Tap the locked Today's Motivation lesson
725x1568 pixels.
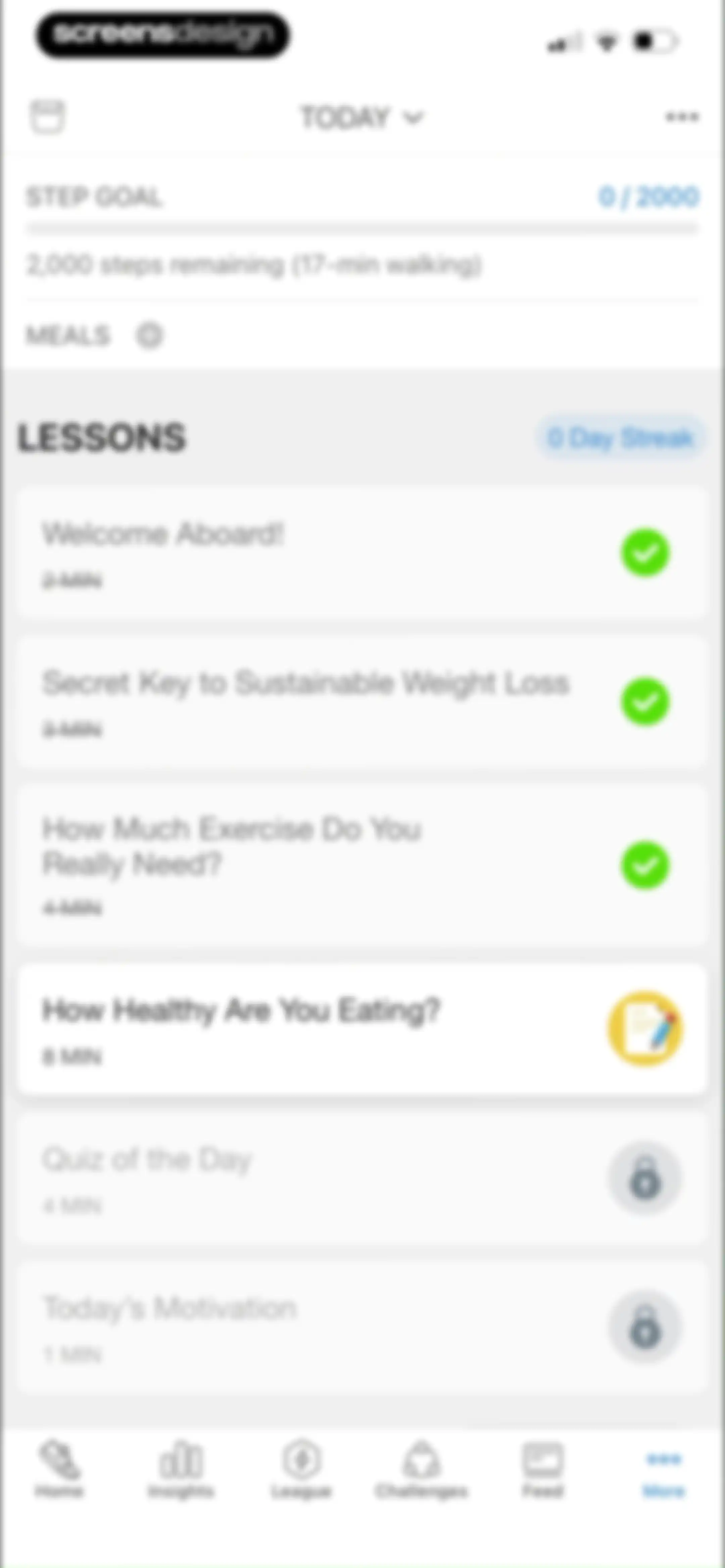[x=362, y=1328]
